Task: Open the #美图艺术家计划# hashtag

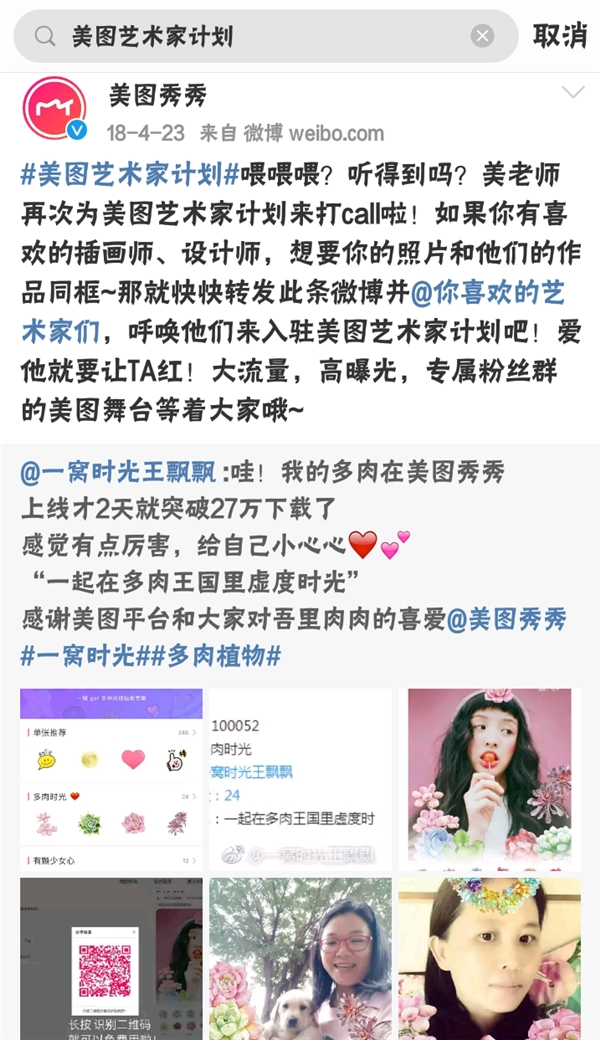Action: click(129, 174)
